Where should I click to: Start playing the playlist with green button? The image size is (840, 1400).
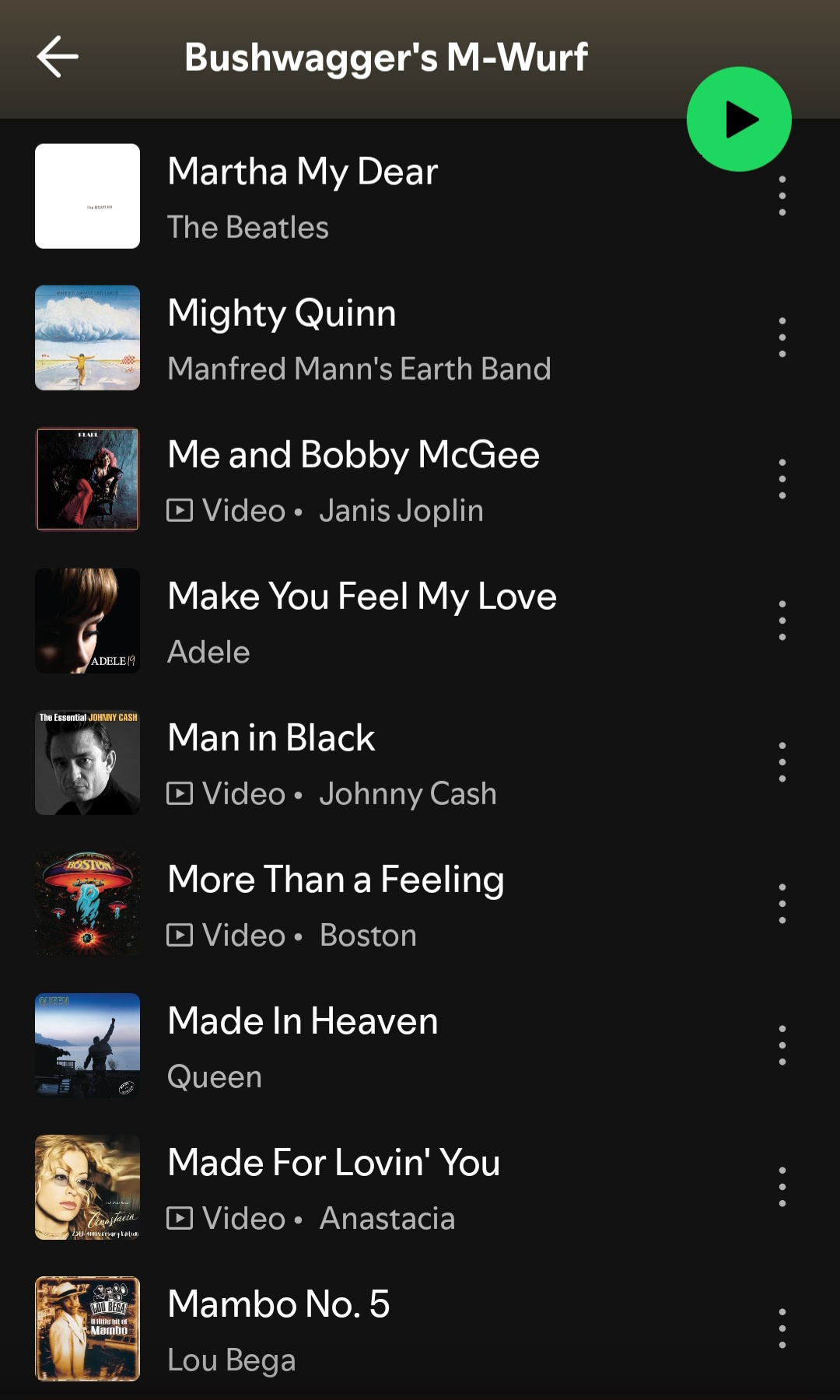[x=739, y=119]
